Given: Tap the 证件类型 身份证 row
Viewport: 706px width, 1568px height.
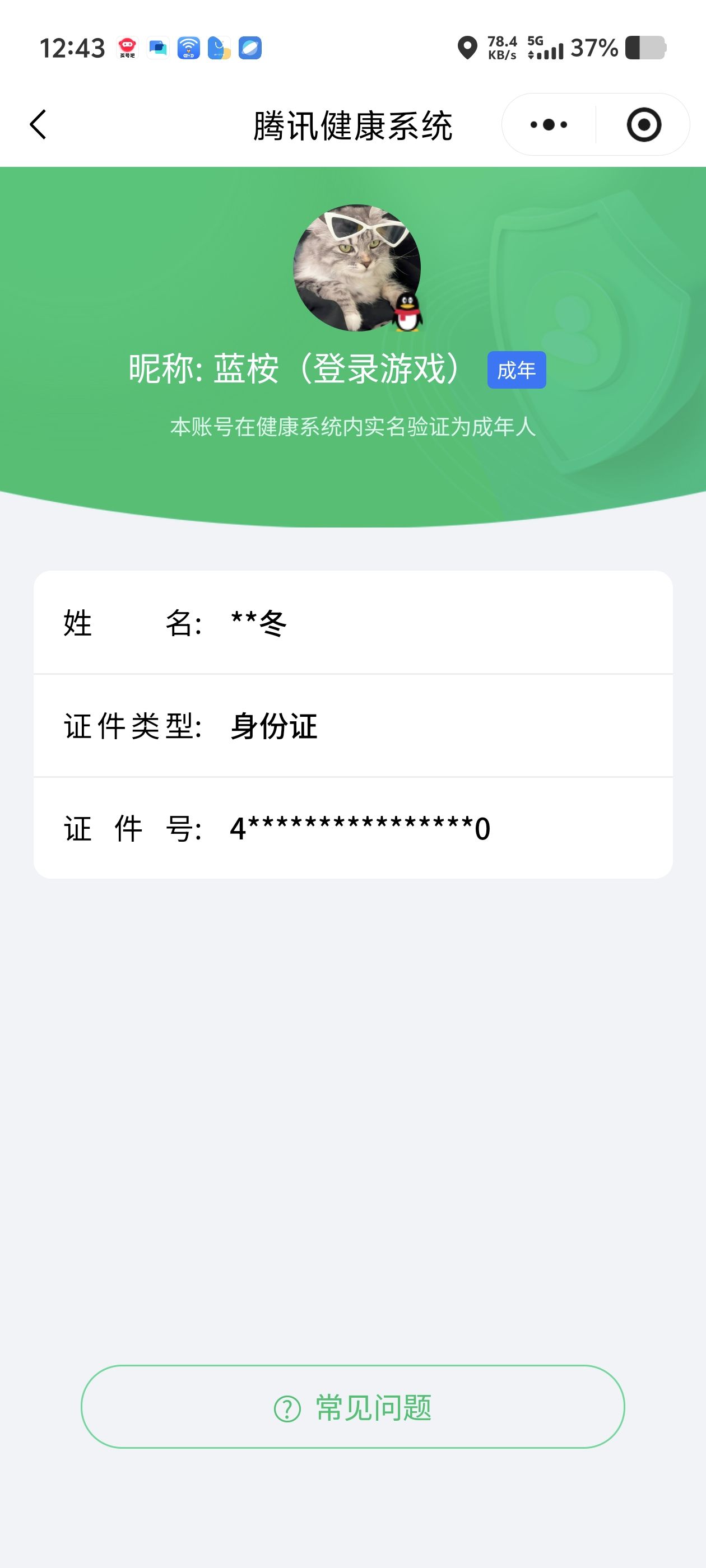Looking at the screenshot, I should pyautogui.click(x=352, y=726).
